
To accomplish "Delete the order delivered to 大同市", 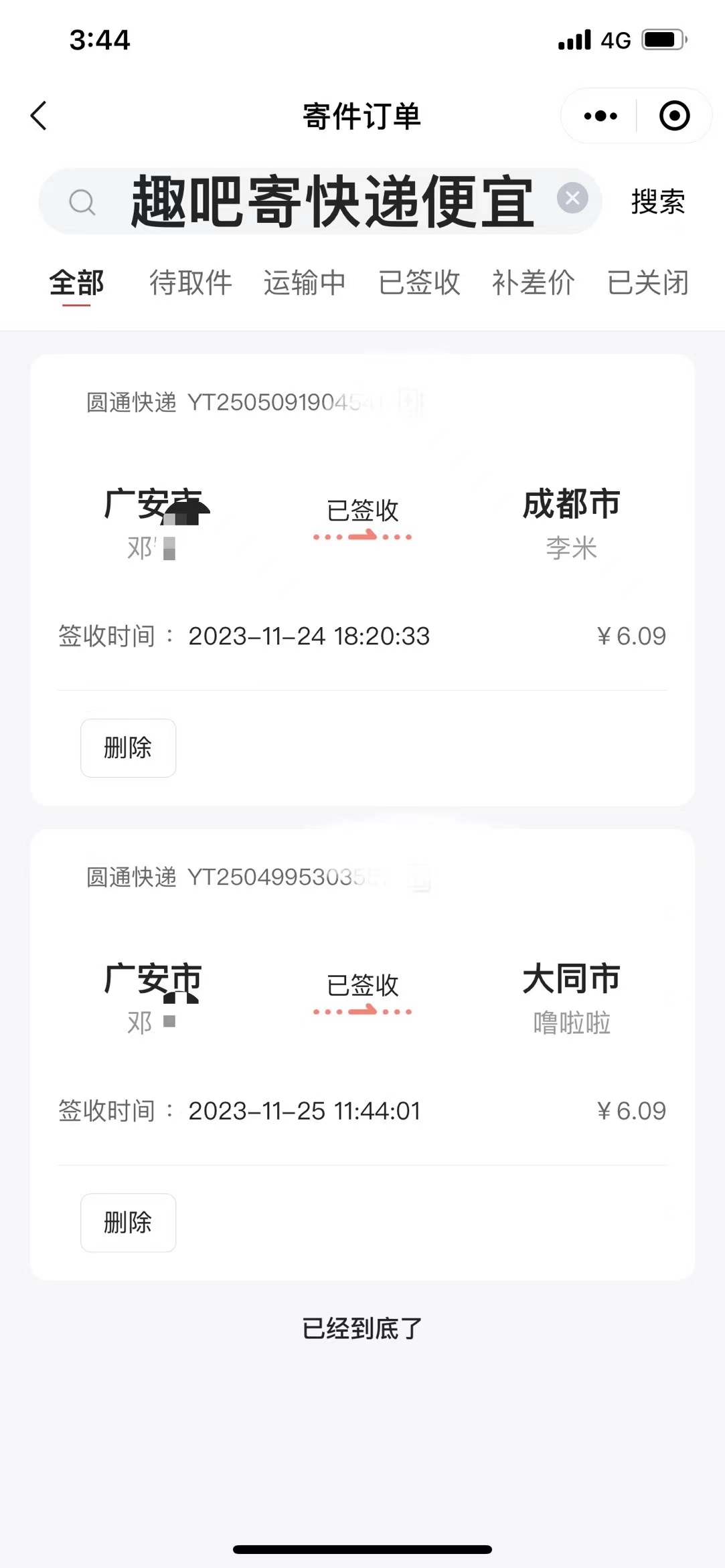I will tap(129, 1223).
